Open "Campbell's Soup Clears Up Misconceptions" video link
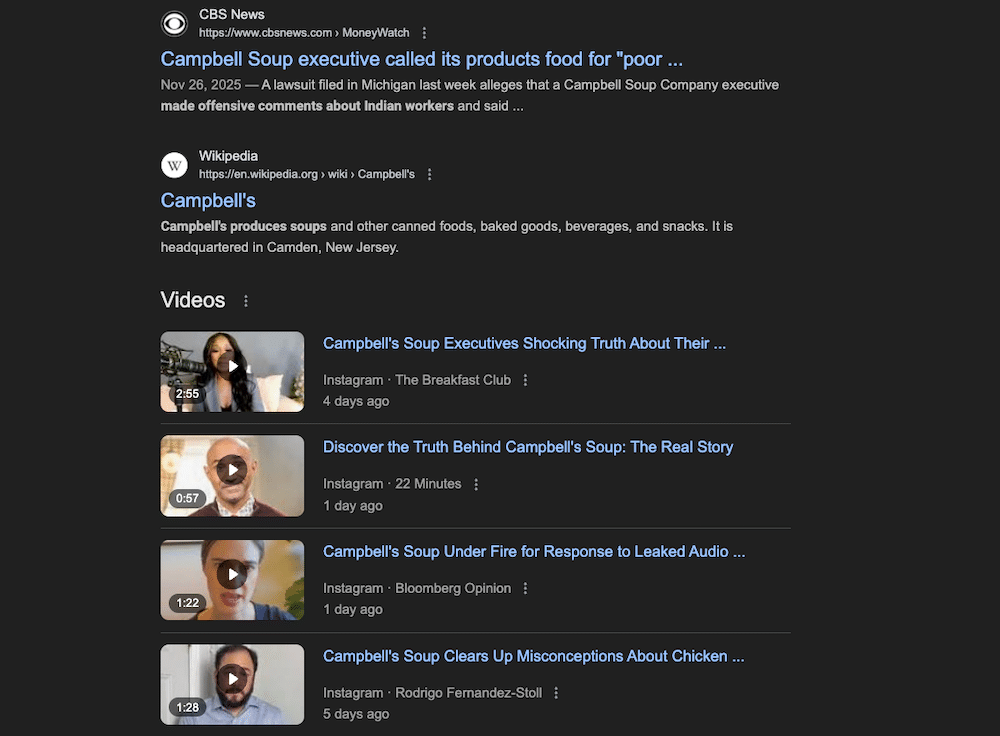1000x736 pixels. 533,656
